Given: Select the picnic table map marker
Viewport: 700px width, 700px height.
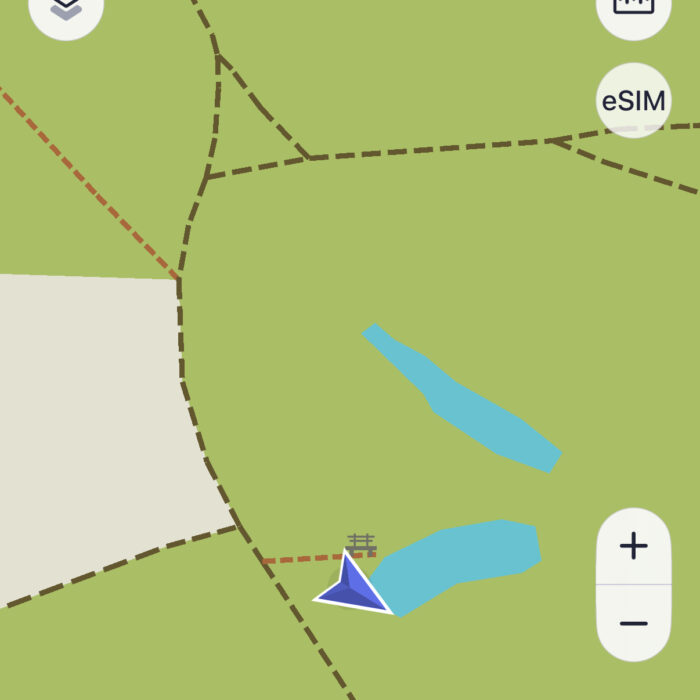Looking at the screenshot, I should tap(362, 544).
